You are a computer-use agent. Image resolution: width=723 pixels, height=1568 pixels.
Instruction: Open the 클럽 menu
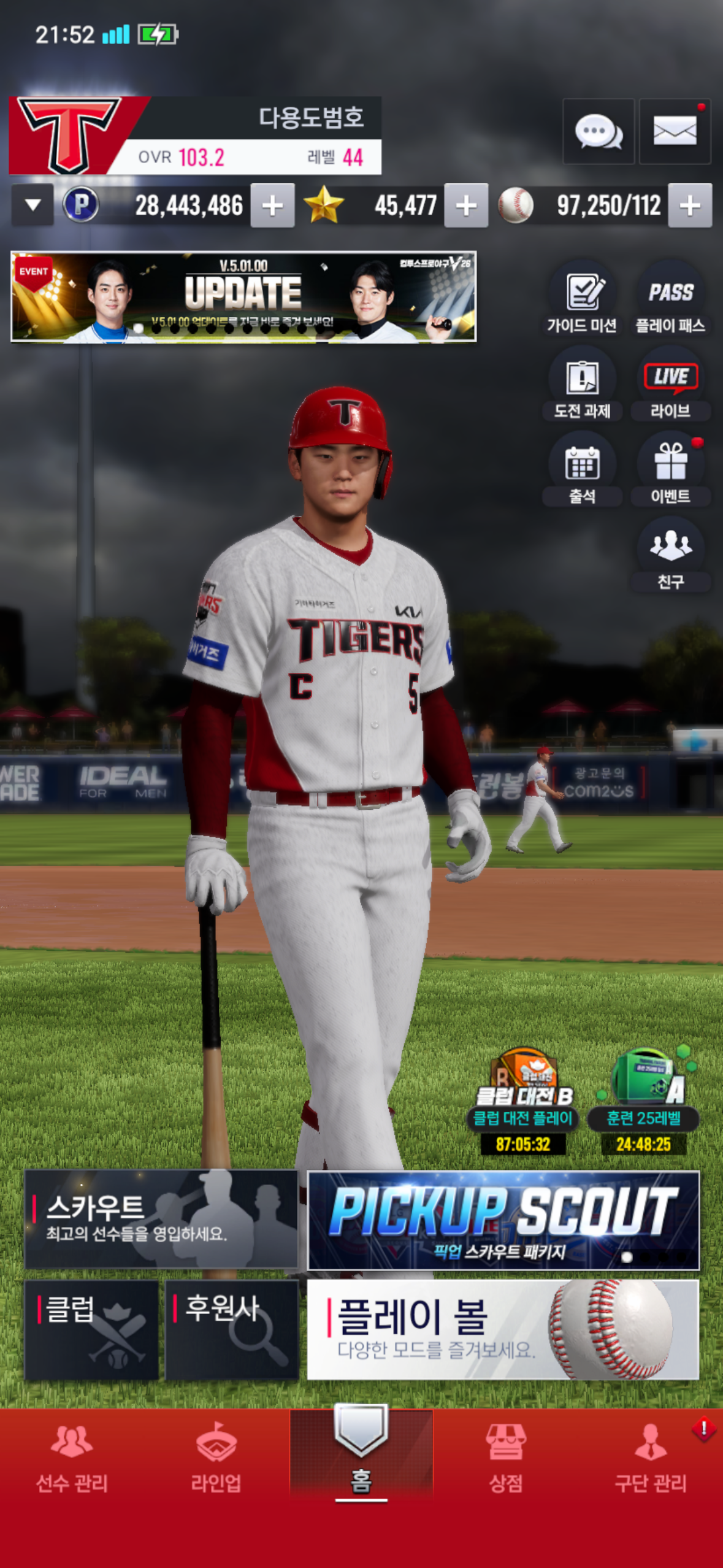coord(91,1329)
